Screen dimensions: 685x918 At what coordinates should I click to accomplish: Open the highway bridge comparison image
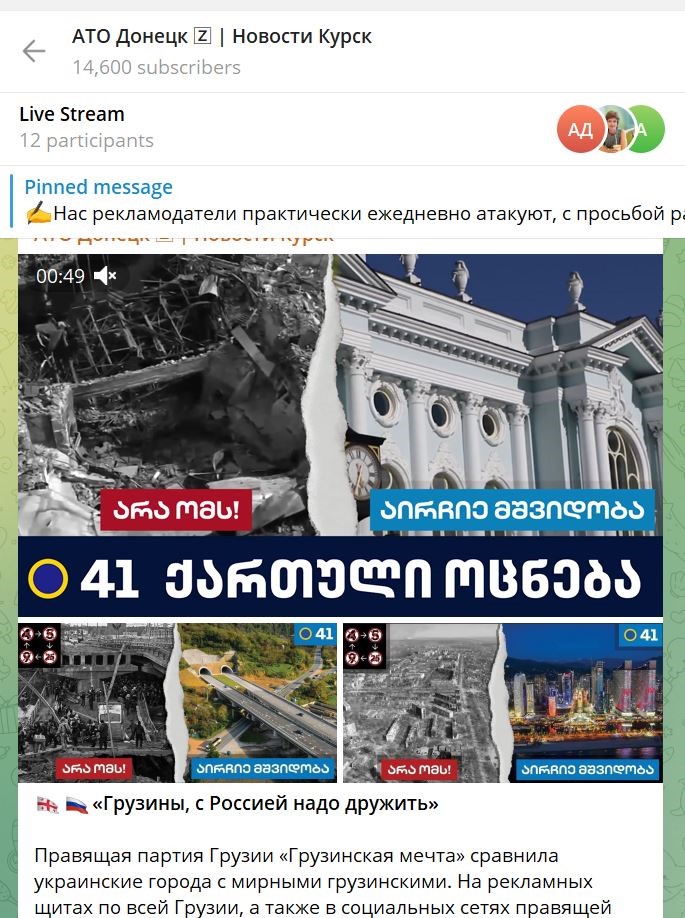(x=178, y=702)
